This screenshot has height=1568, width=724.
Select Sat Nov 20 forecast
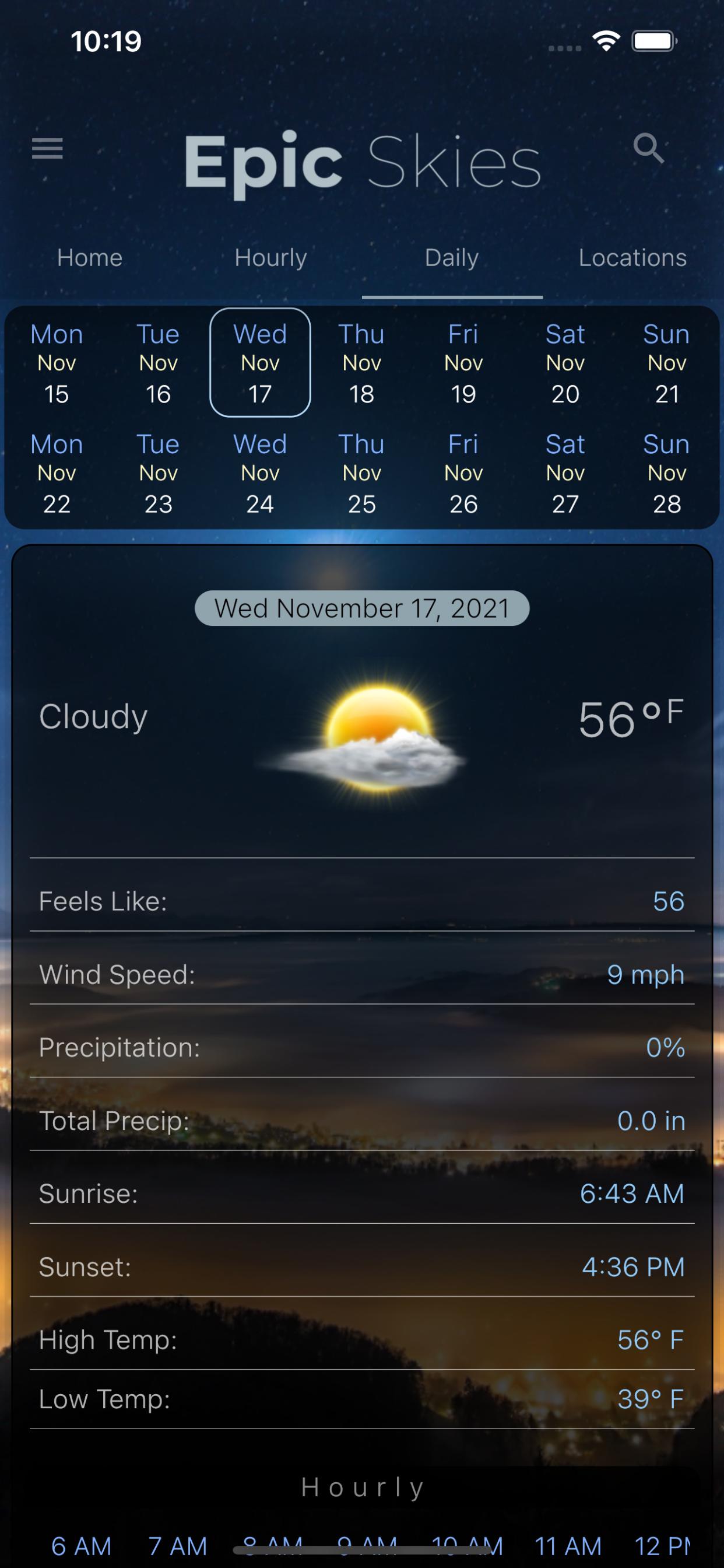(565, 363)
